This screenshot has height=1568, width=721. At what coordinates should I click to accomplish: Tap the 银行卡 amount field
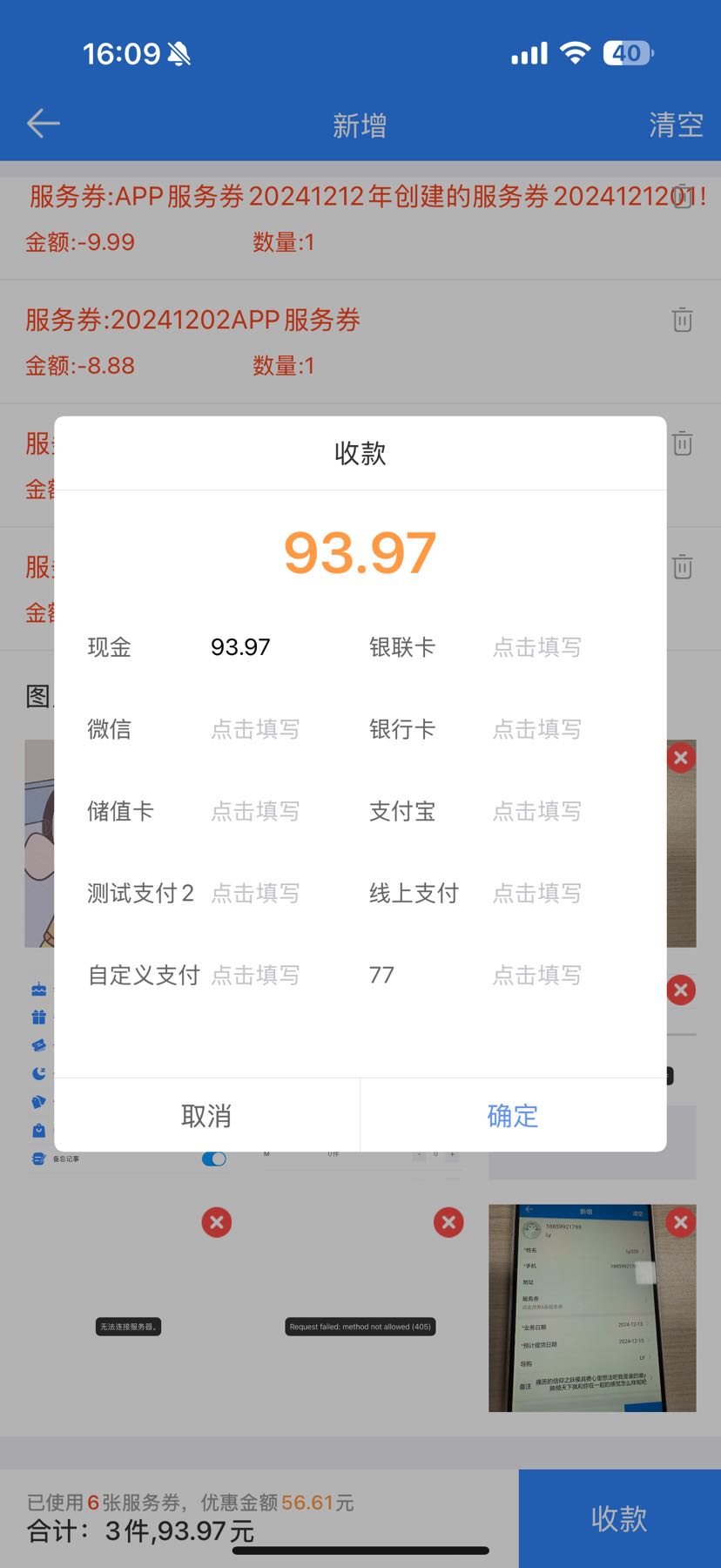(536, 729)
